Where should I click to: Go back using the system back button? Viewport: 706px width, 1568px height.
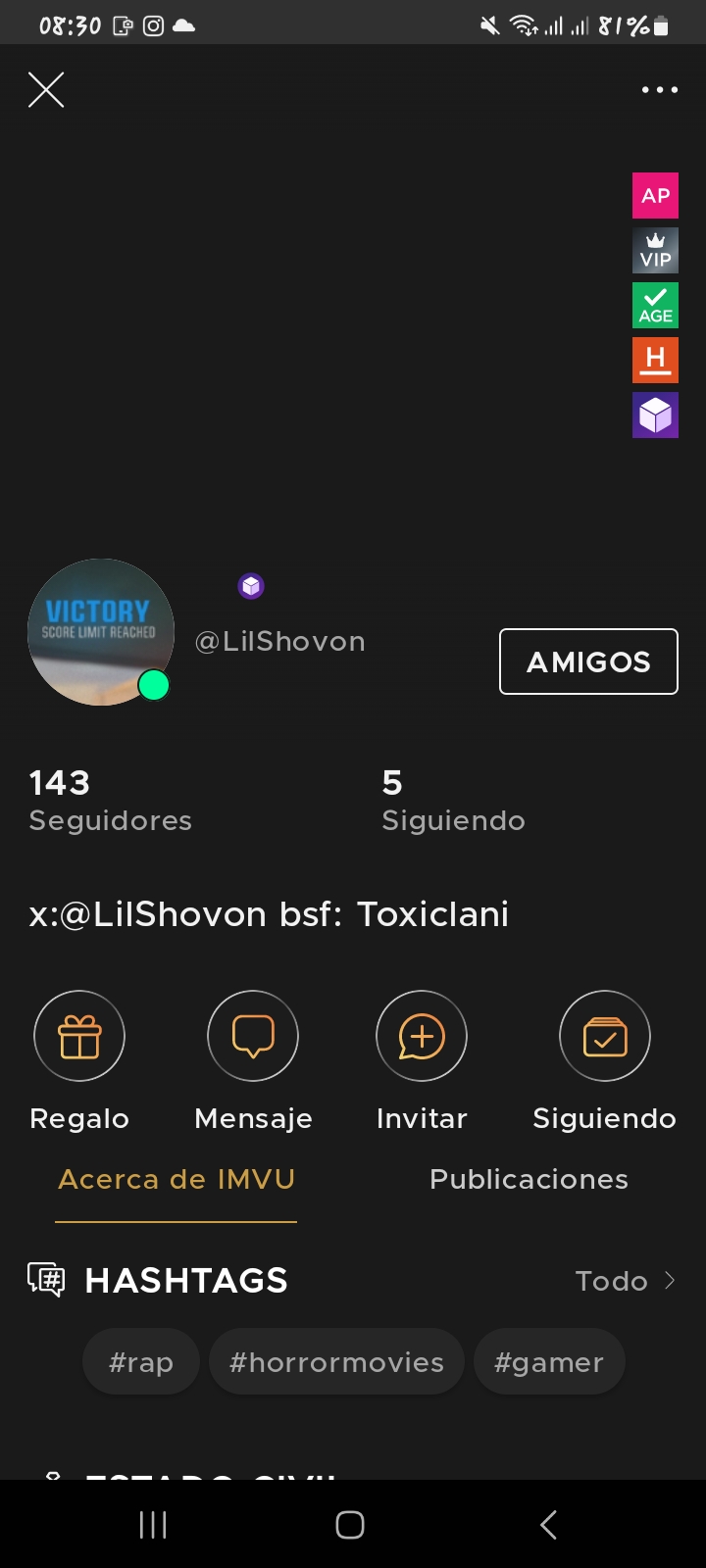(548, 1525)
